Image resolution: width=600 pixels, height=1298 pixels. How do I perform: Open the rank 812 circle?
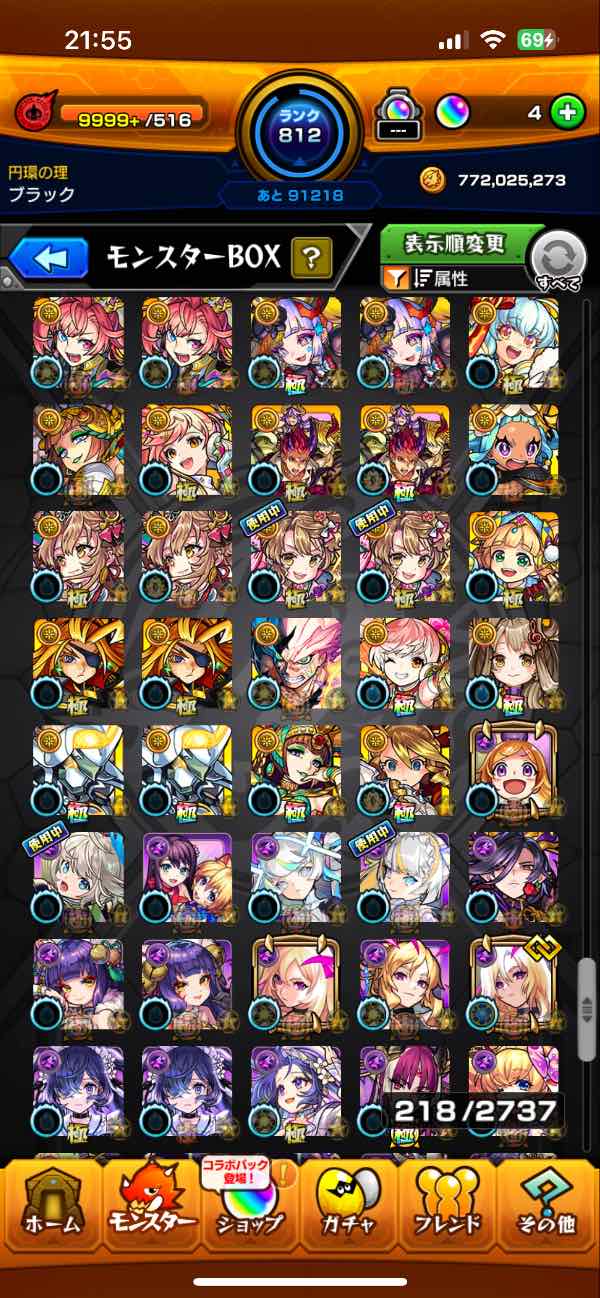(300, 126)
